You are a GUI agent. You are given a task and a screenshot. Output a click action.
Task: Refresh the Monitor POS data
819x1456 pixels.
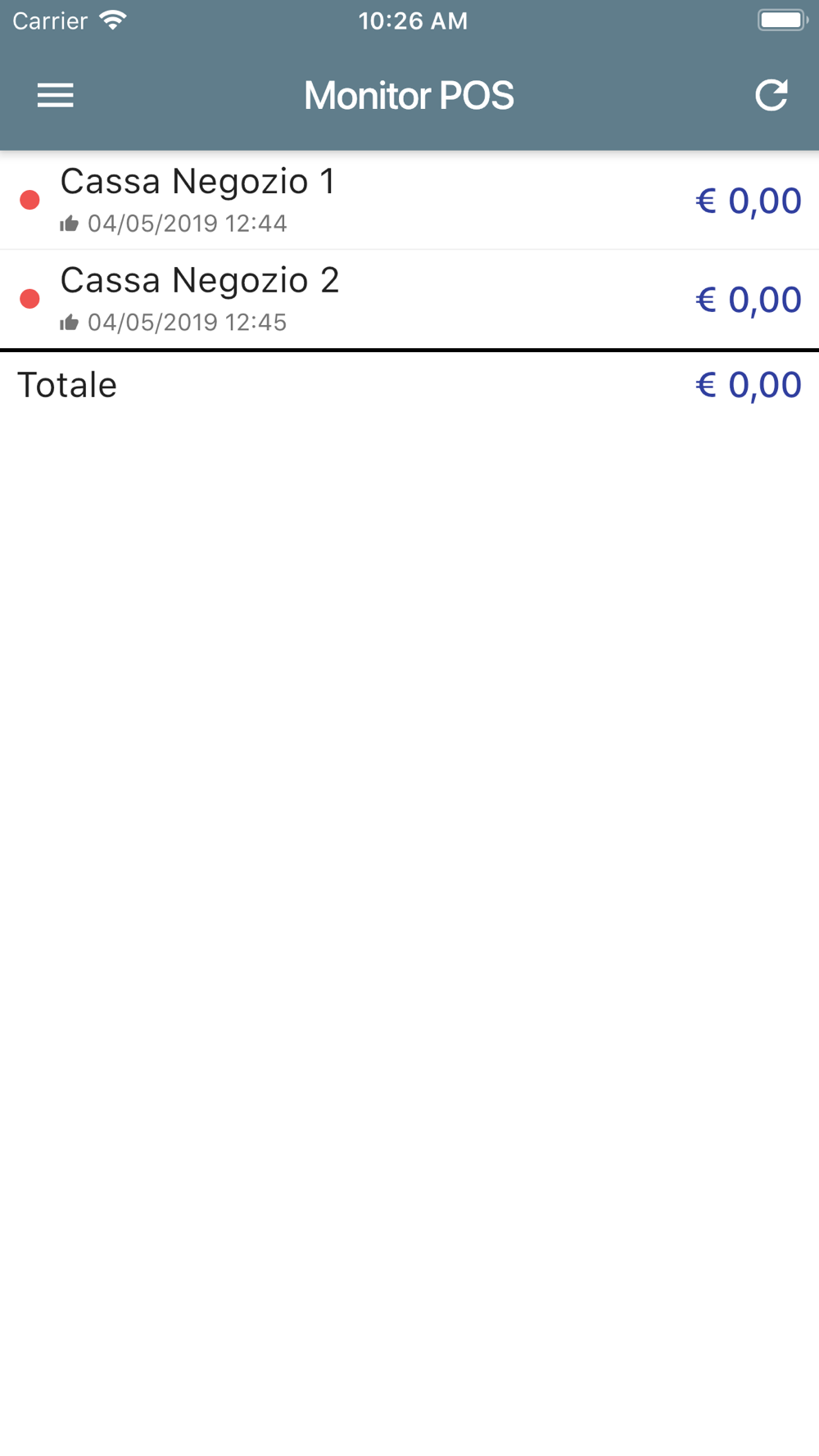771,96
